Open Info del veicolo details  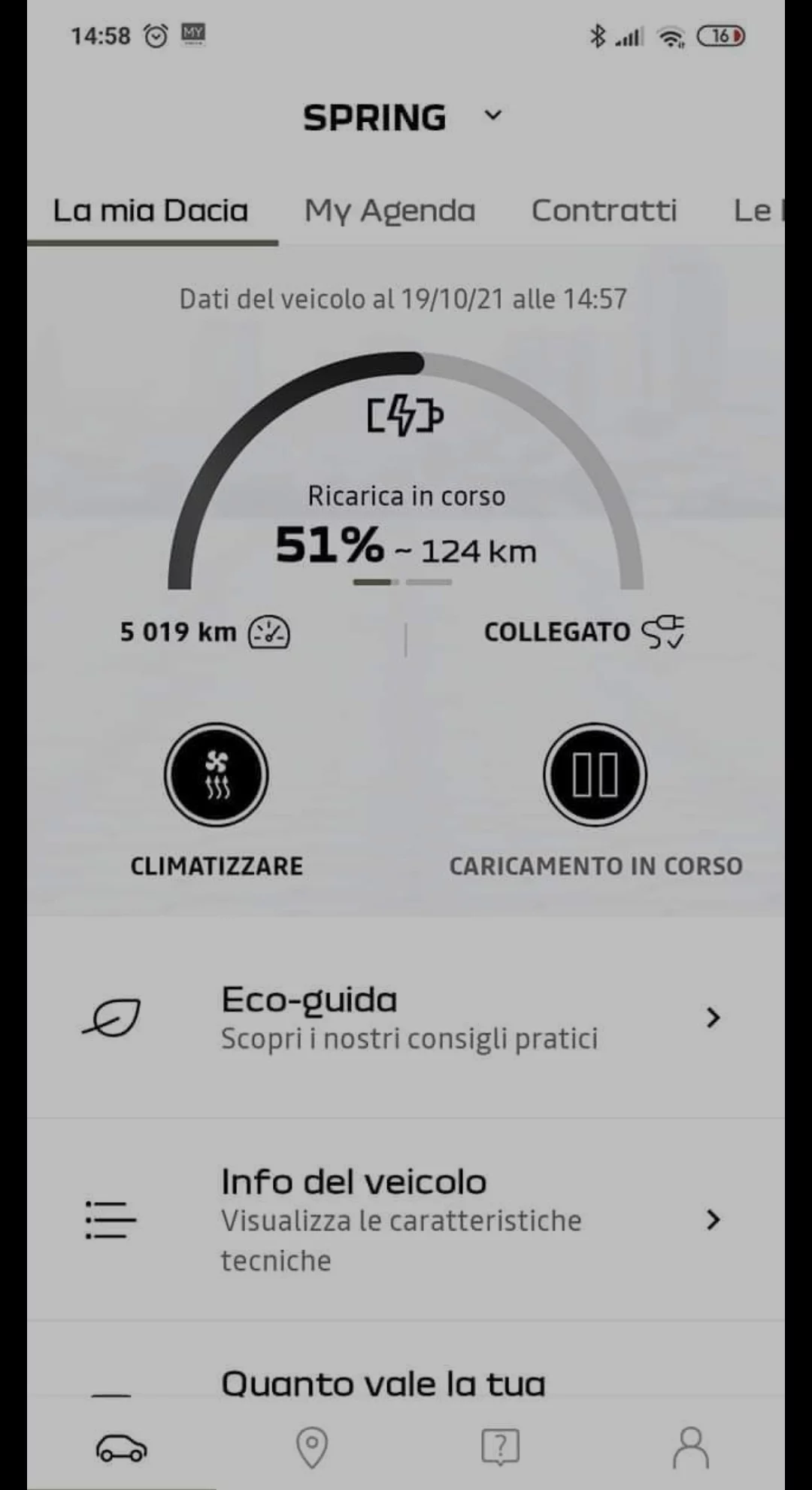pyautogui.click(x=406, y=1218)
